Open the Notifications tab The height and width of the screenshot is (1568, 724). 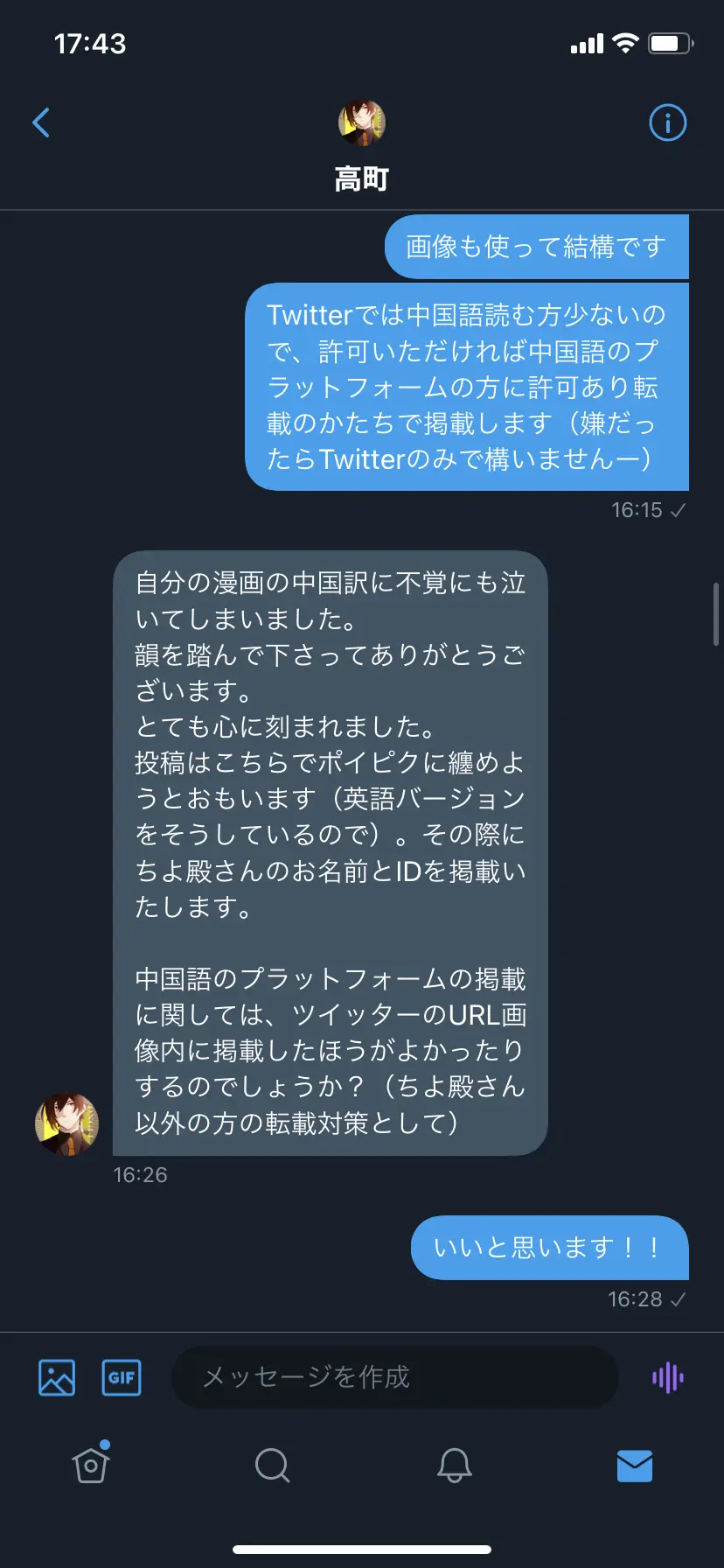454,1465
